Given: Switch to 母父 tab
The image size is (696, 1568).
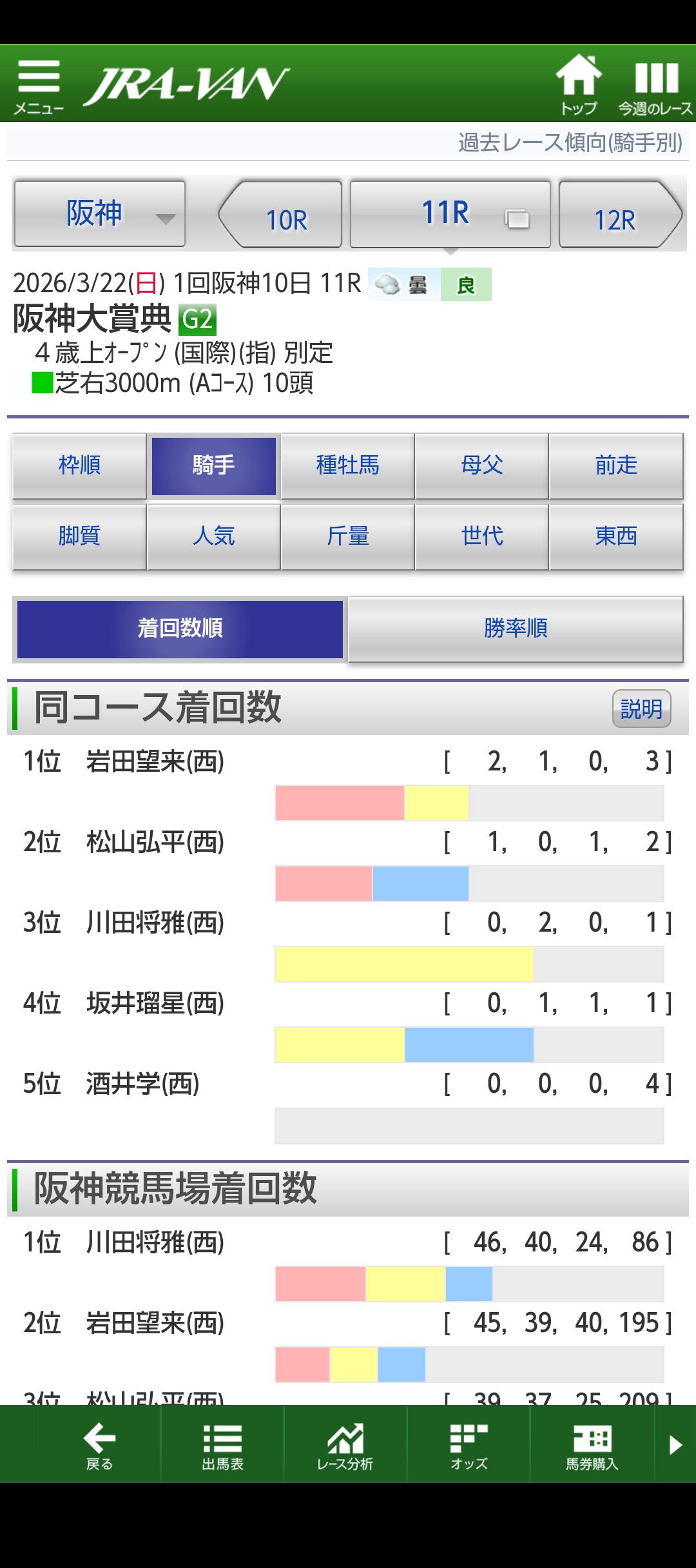Looking at the screenshot, I should pos(481,465).
